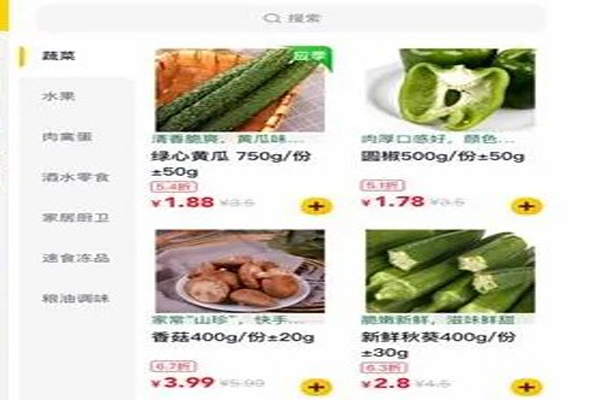Add 新鲜秋葵 to the cart
The image size is (600, 400).
pyautogui.click(x=526, y=386)
